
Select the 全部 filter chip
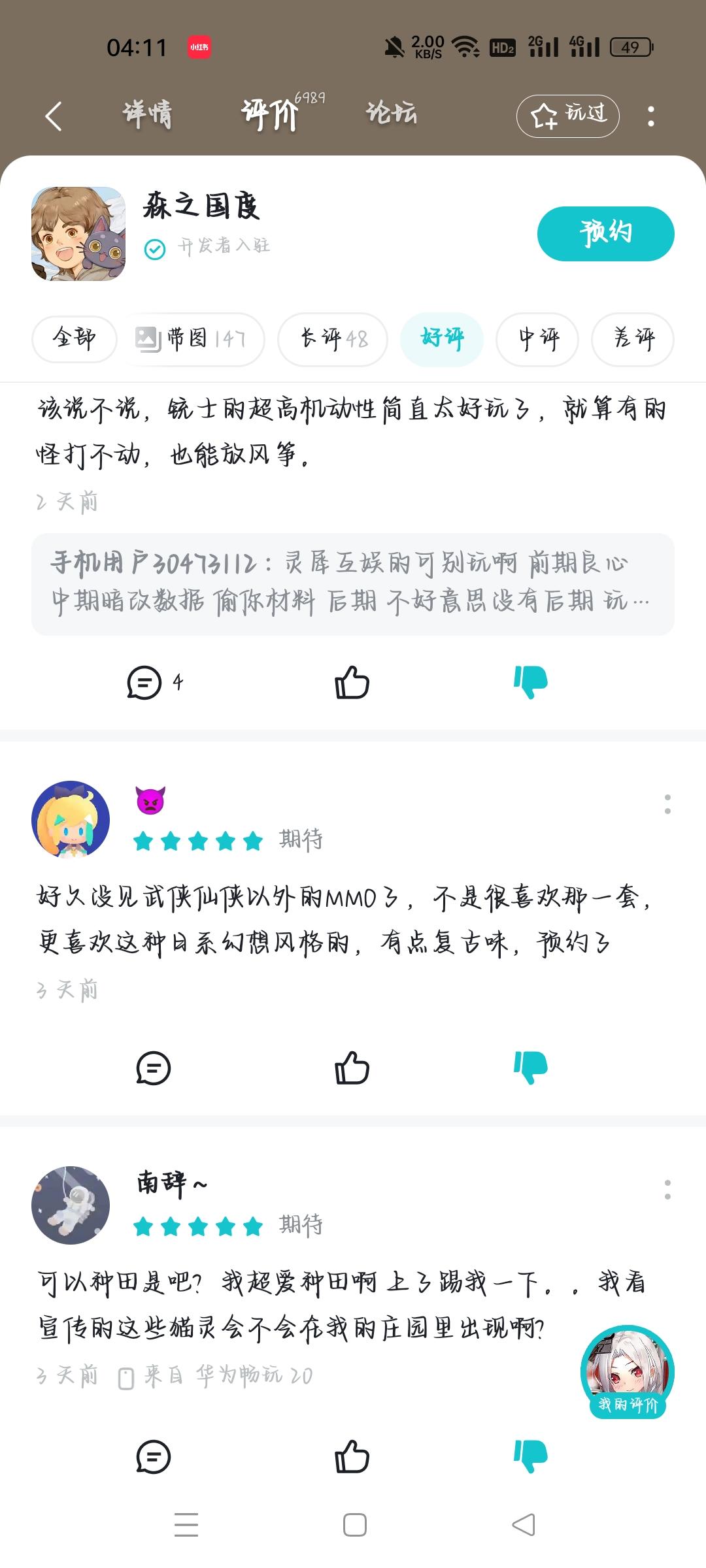75,338
